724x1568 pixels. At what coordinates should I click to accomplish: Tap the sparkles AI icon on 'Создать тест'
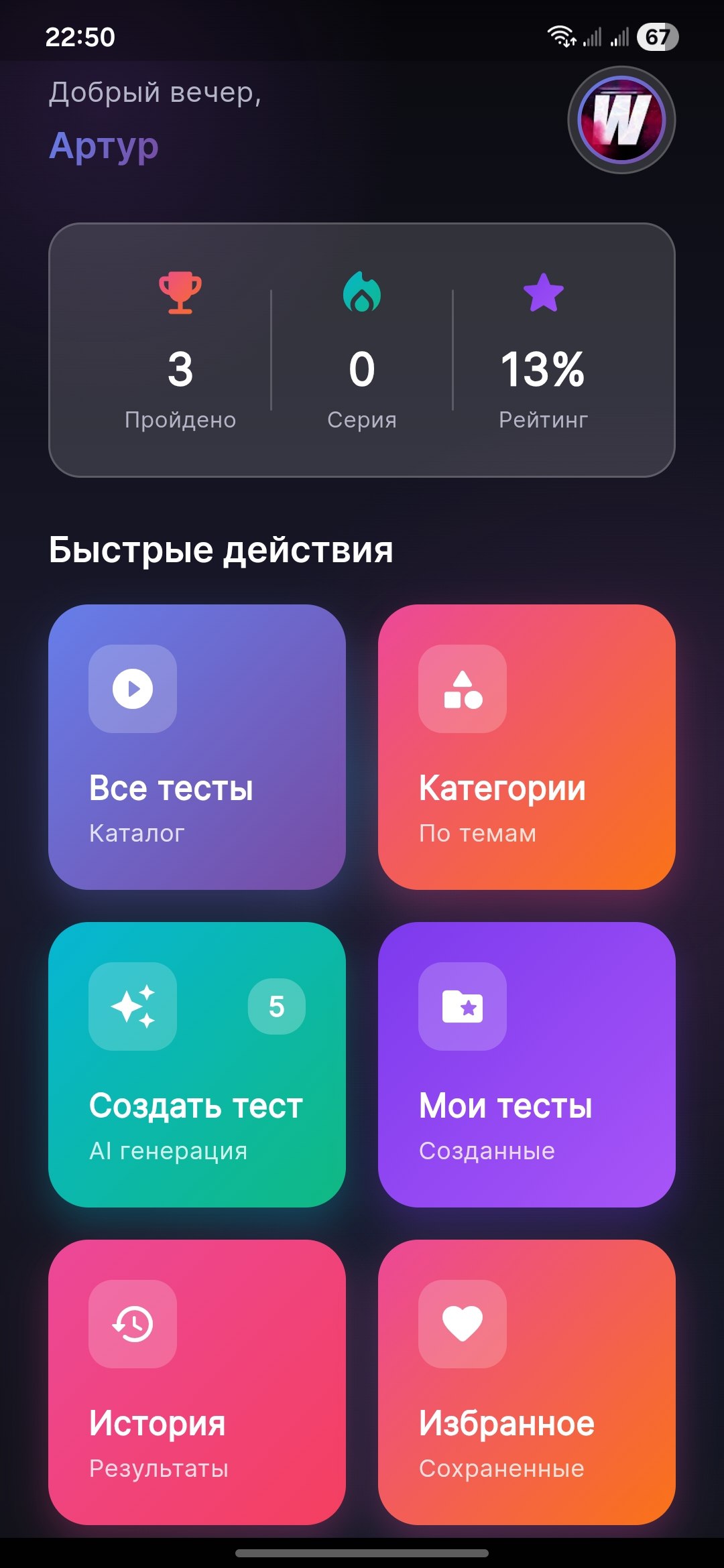click(x=133, y=1006)
